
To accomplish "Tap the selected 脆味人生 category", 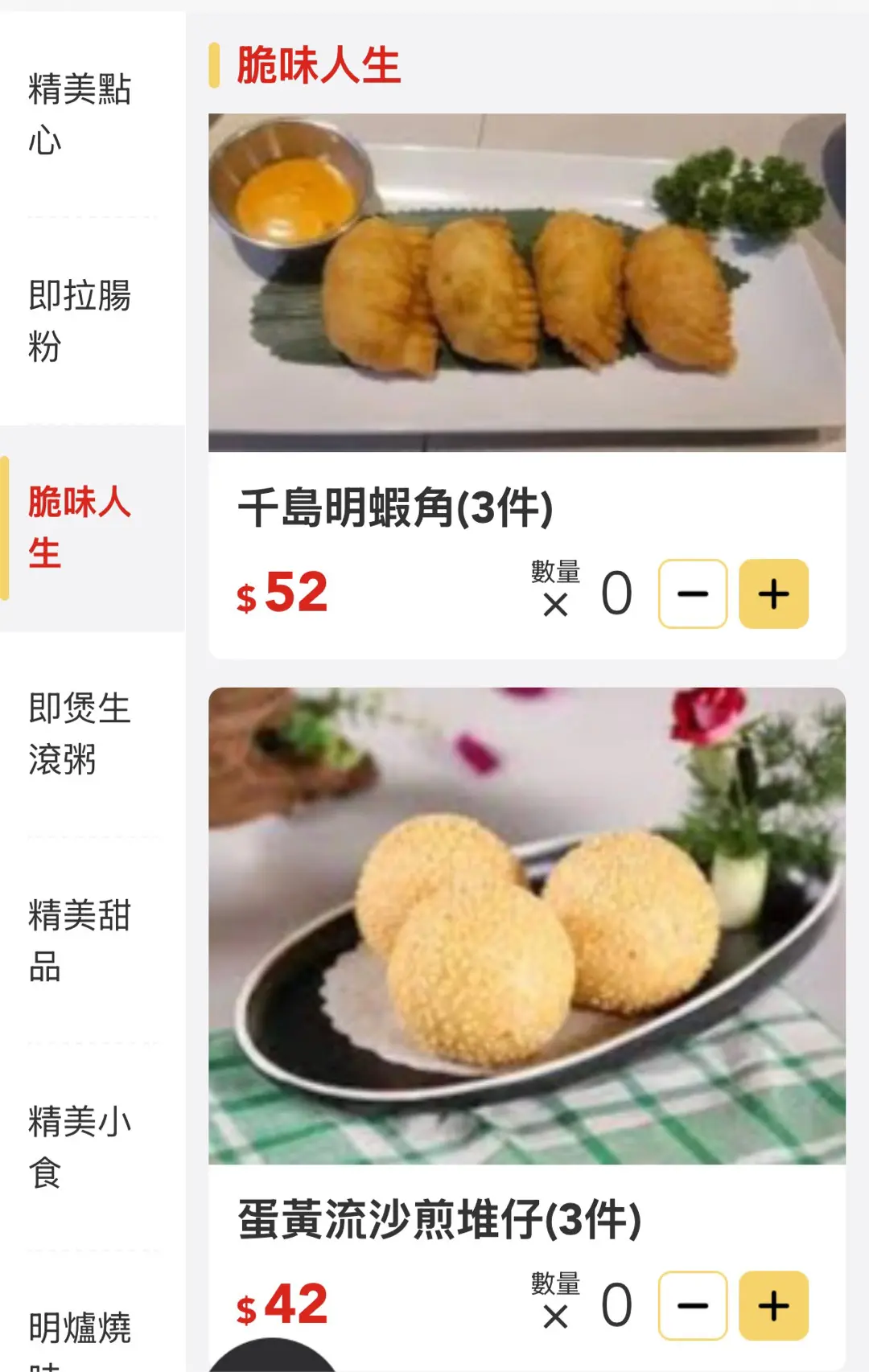I will (80, 528).
